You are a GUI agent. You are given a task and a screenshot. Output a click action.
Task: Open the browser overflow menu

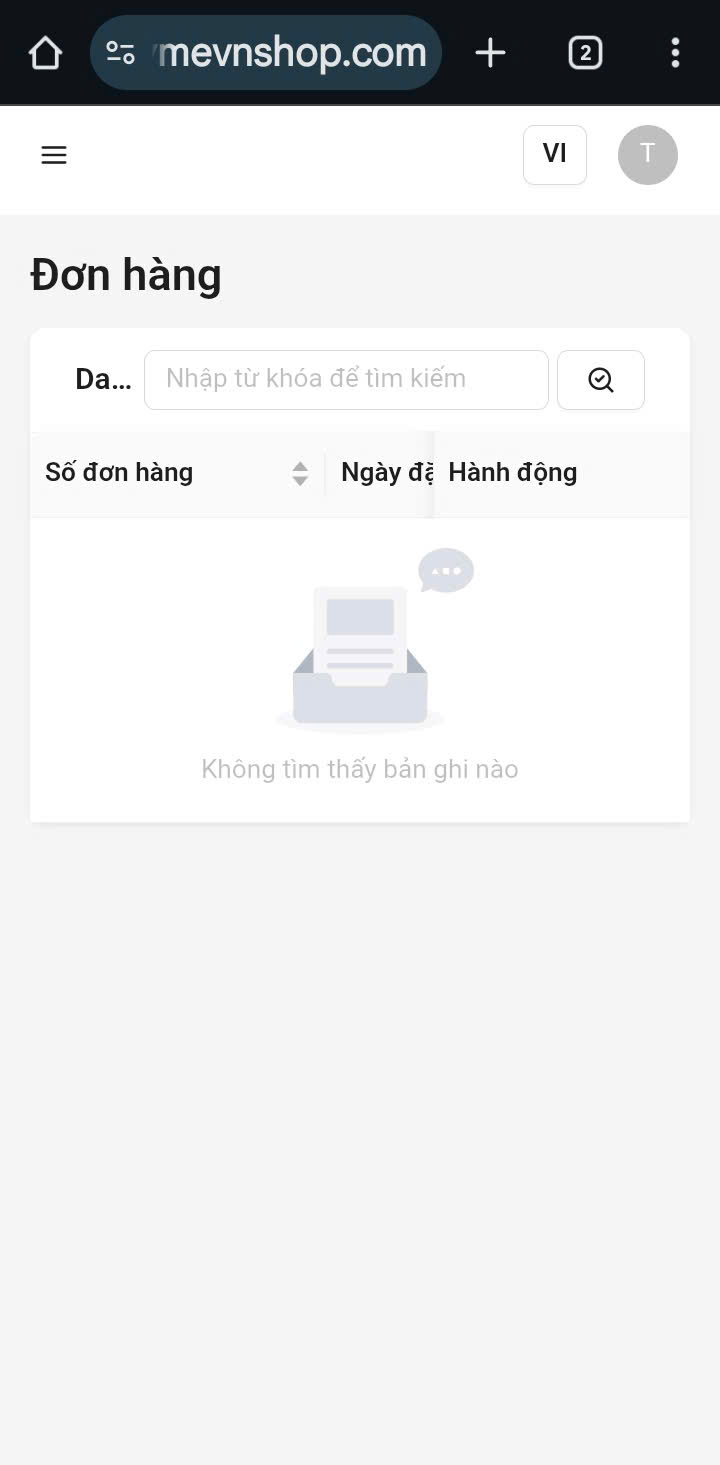[x=675, y=53]
